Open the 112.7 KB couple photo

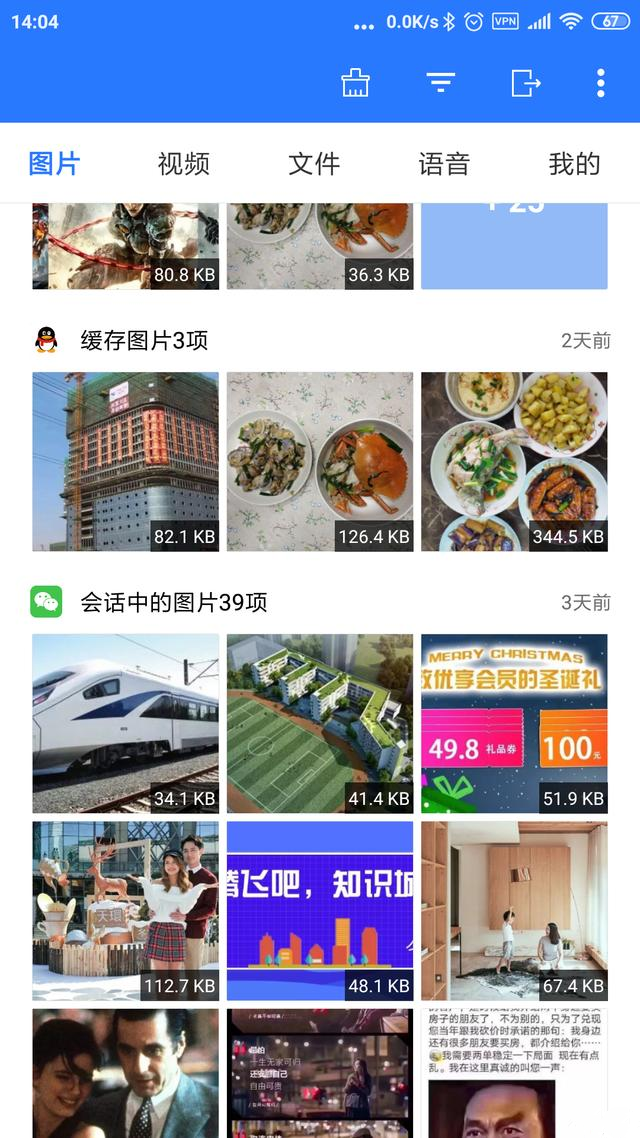tap(125, 911)
